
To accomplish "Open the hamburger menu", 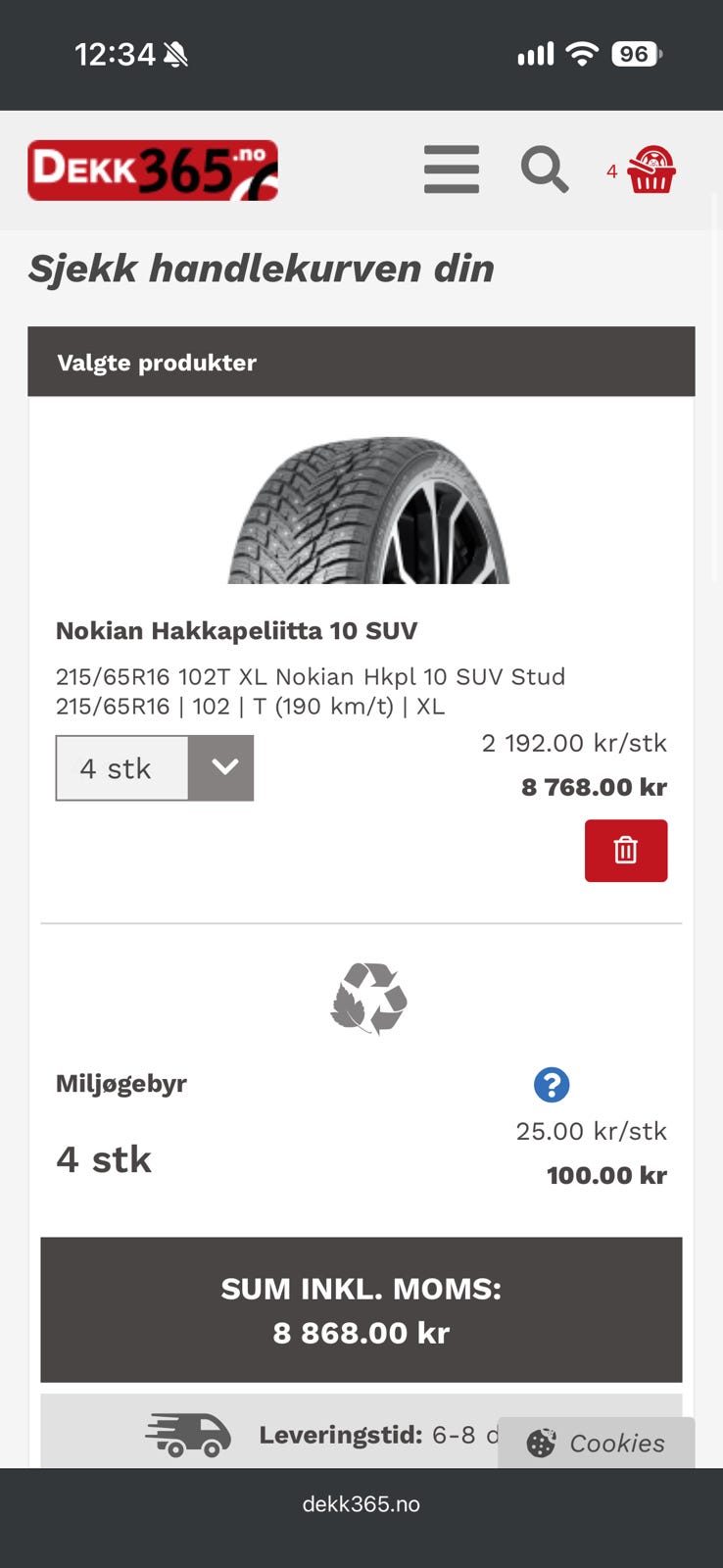I will click(x=452, y=170).
